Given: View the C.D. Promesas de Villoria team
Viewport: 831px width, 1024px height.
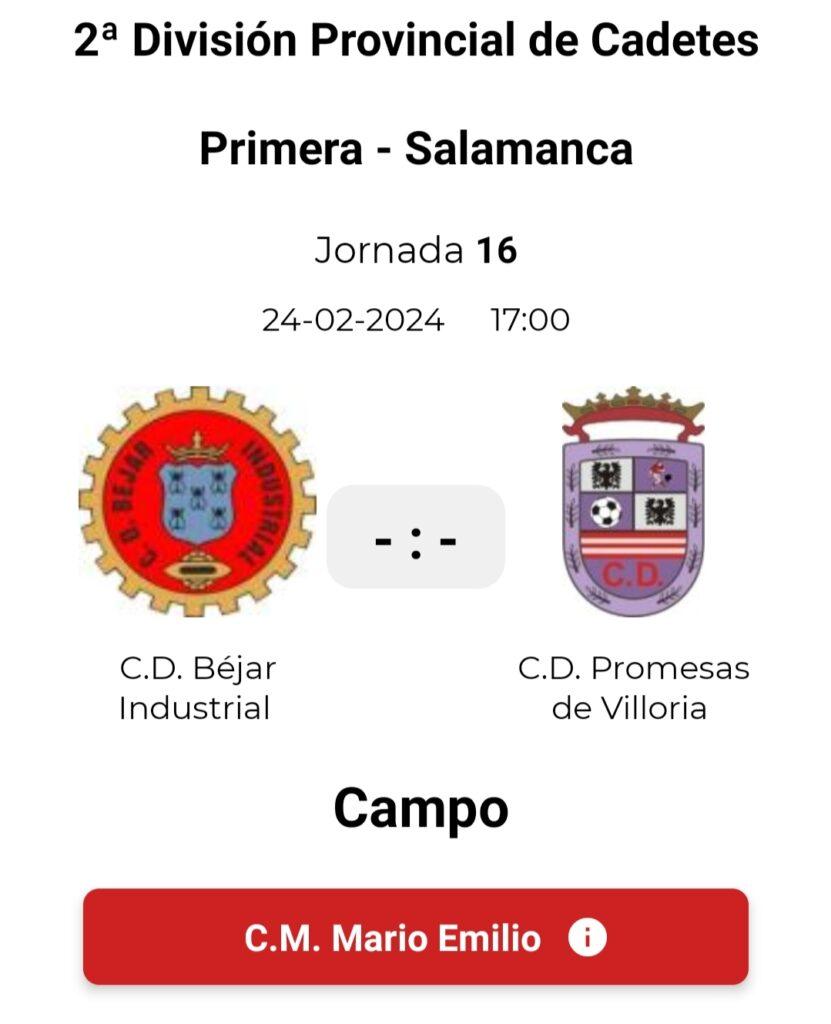Looking at the screenshot, I should 633,502.
